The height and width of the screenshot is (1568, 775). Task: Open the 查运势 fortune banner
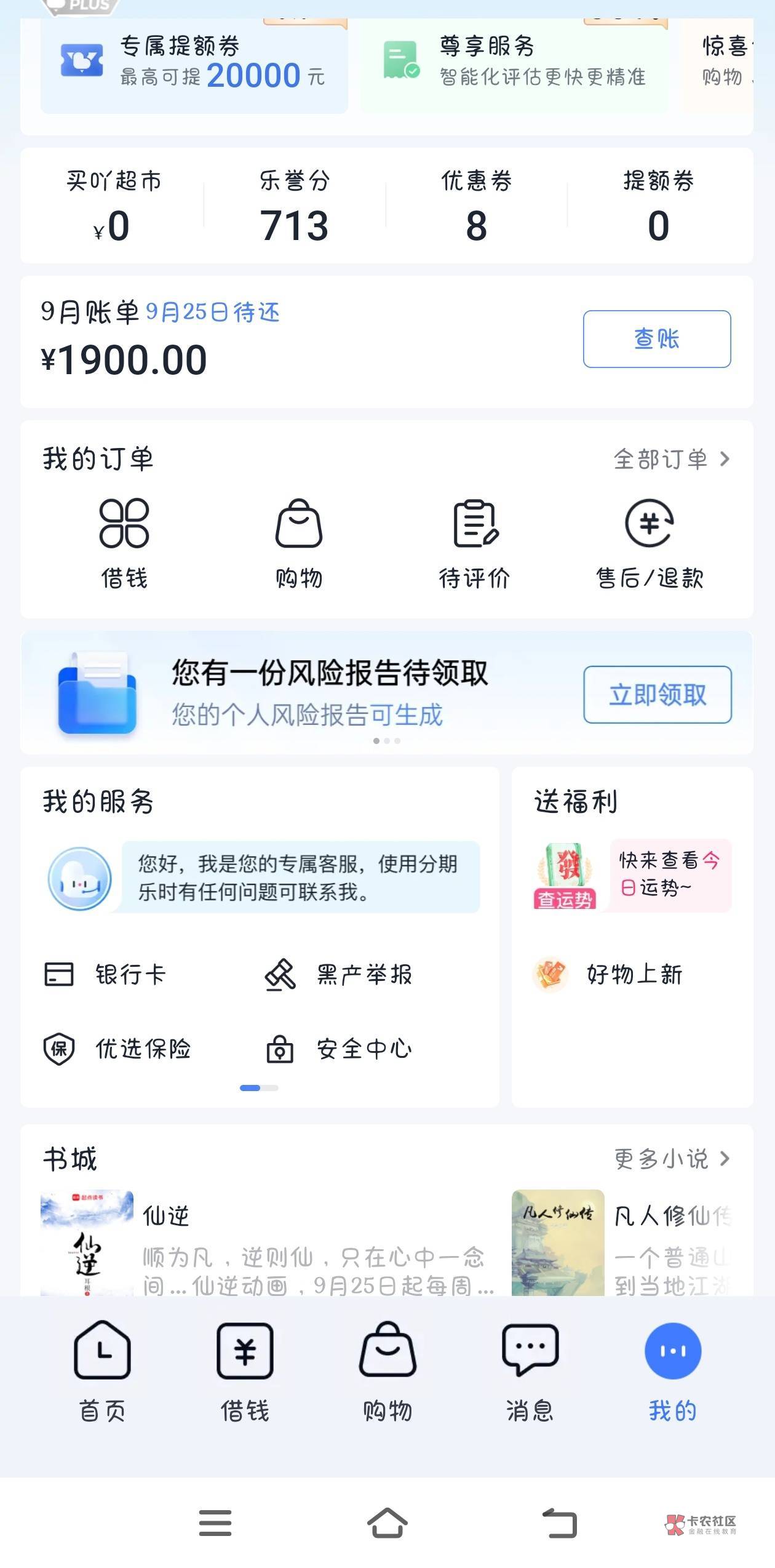pos(632,875)
